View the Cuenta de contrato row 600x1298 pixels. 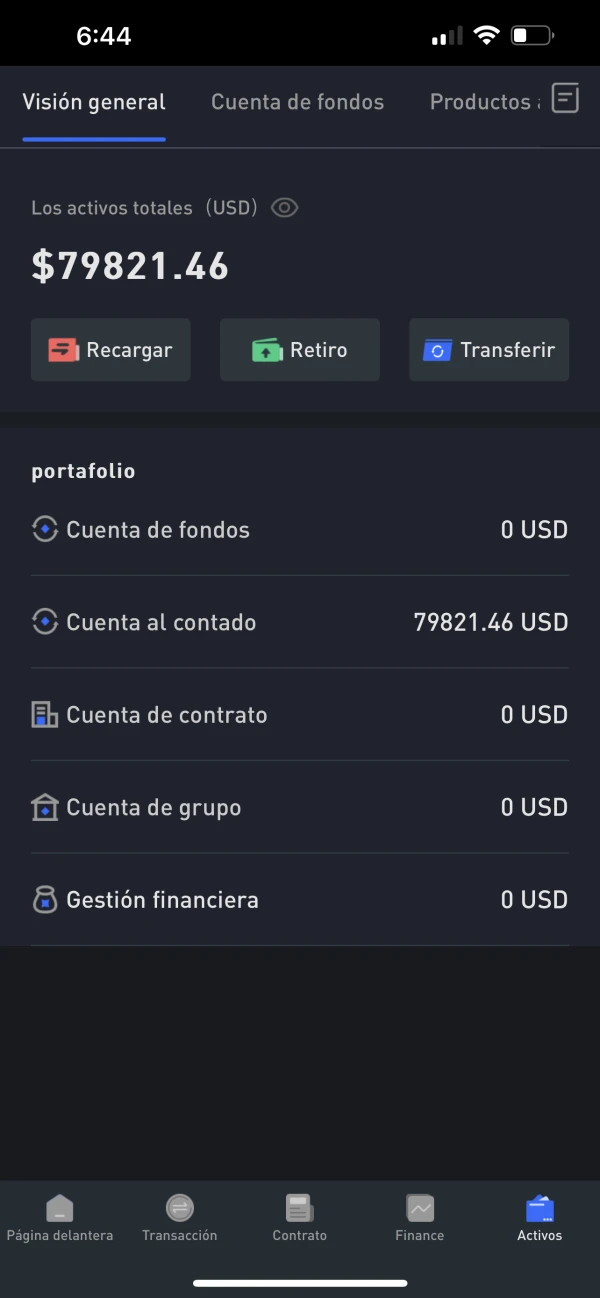300,715
